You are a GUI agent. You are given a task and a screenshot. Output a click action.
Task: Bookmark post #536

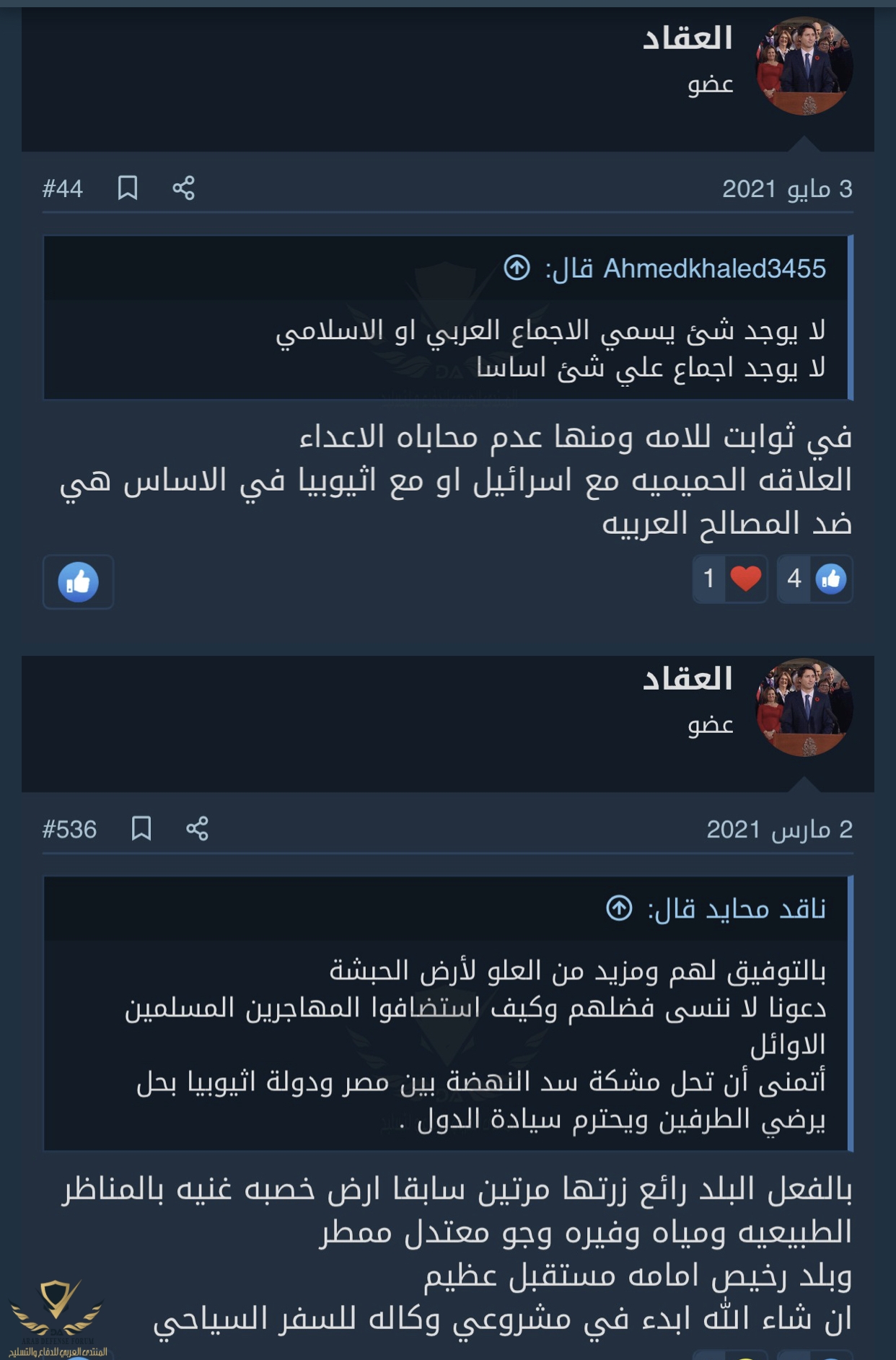point(141,828)
